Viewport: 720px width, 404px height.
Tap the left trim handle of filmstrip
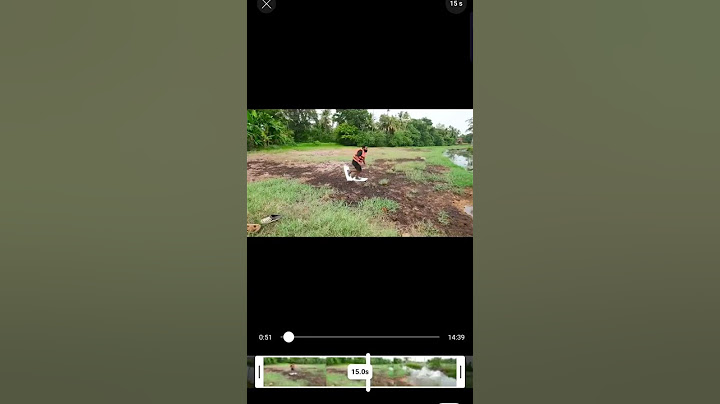(x=260, y=372)
